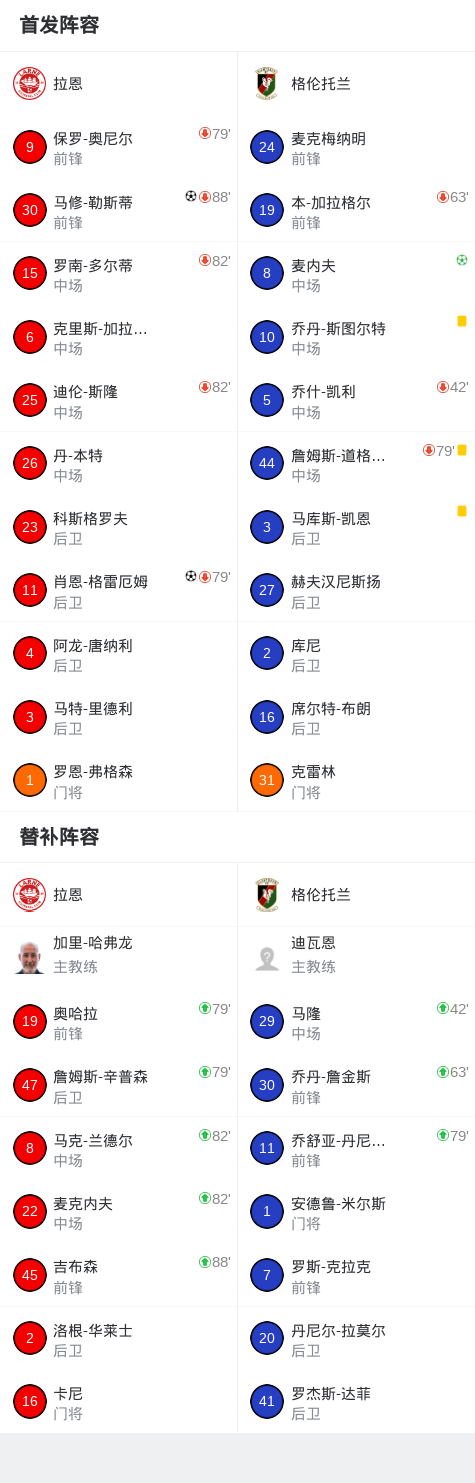Screen dimensions: 475x1483
Task: Open substitute 罗杰斯-达菲
Action: [356, 1402]
